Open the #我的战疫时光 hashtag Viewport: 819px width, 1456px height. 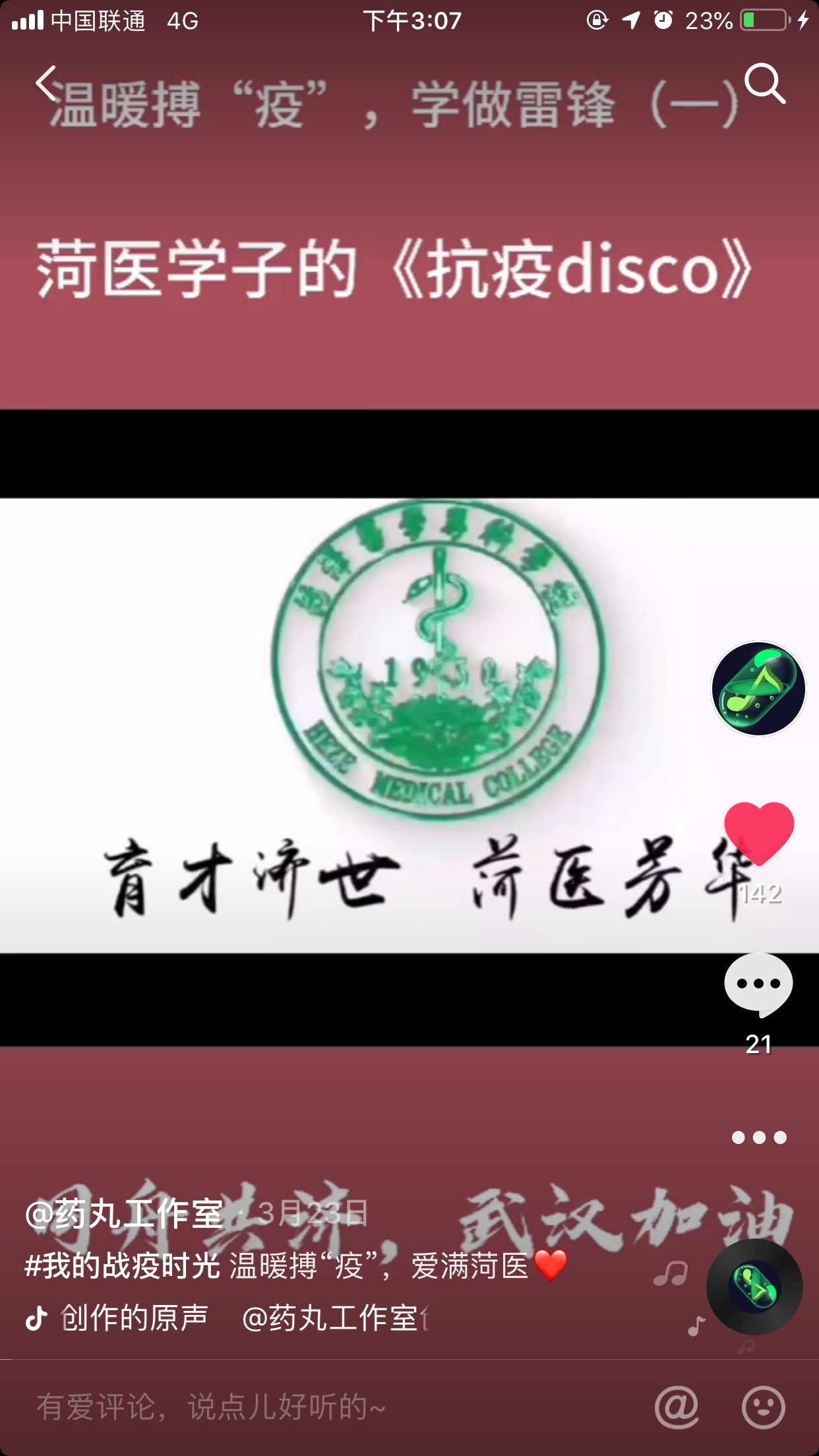point(123,1266)
